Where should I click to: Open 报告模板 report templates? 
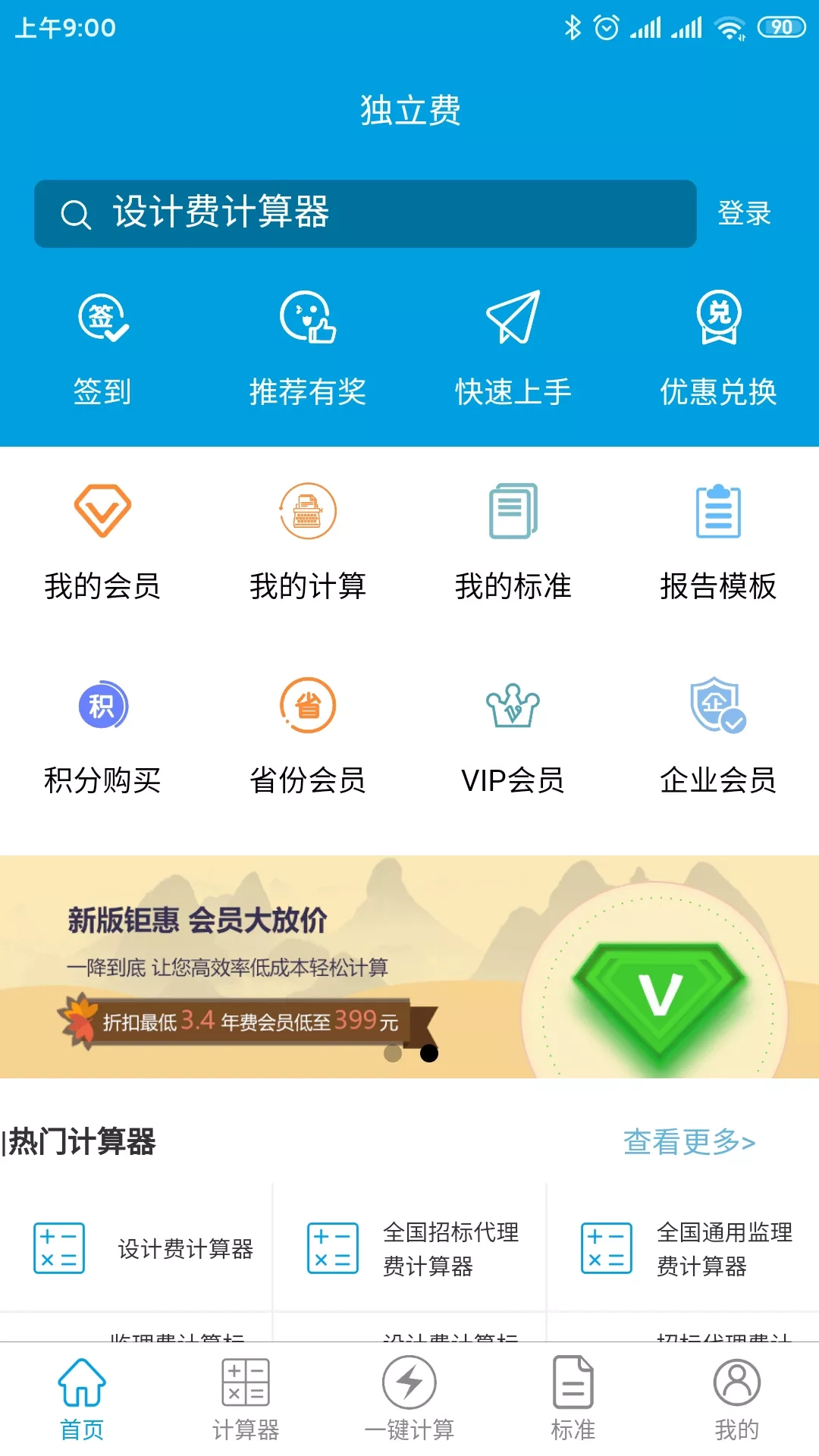pyautogui.click(x=718, y=542)
